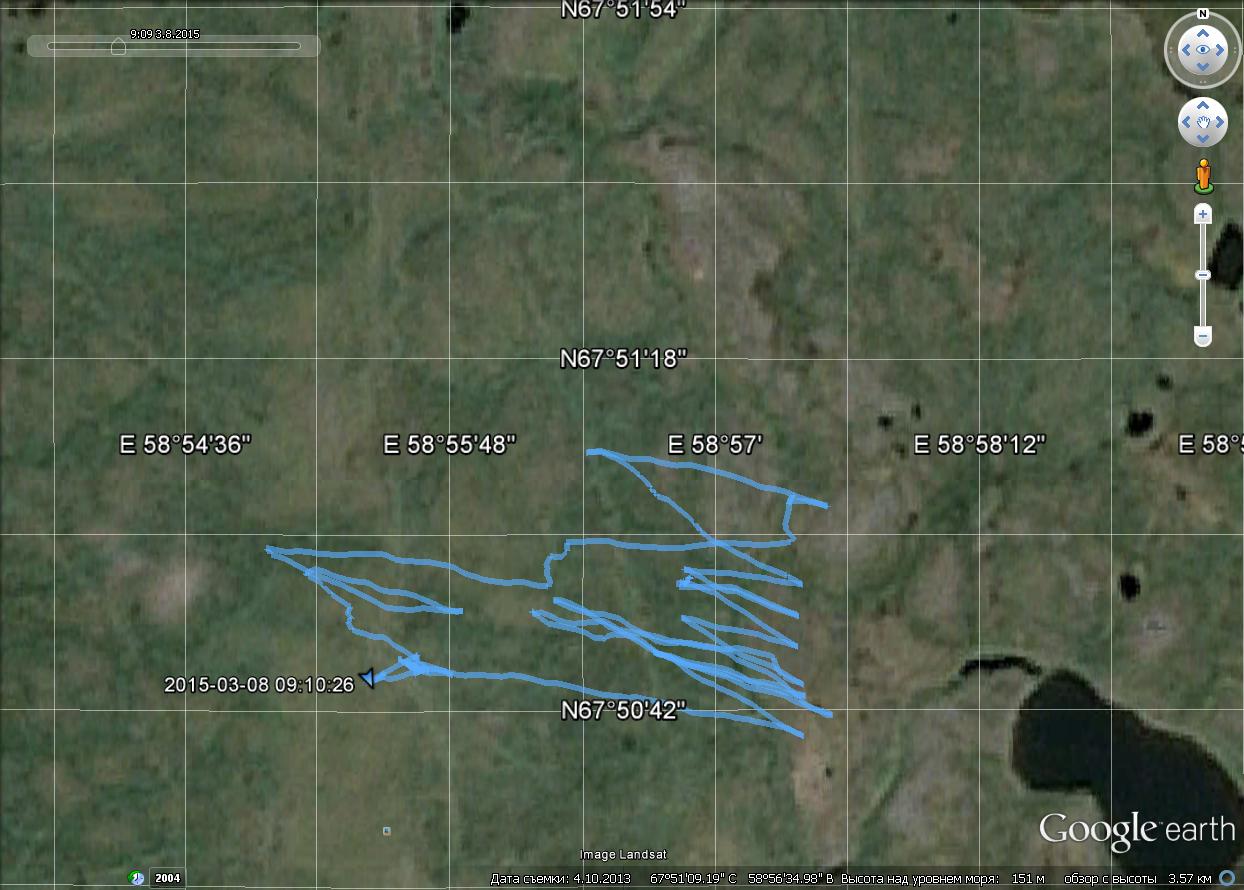Zoom out with the minus button

point(1203,337)
